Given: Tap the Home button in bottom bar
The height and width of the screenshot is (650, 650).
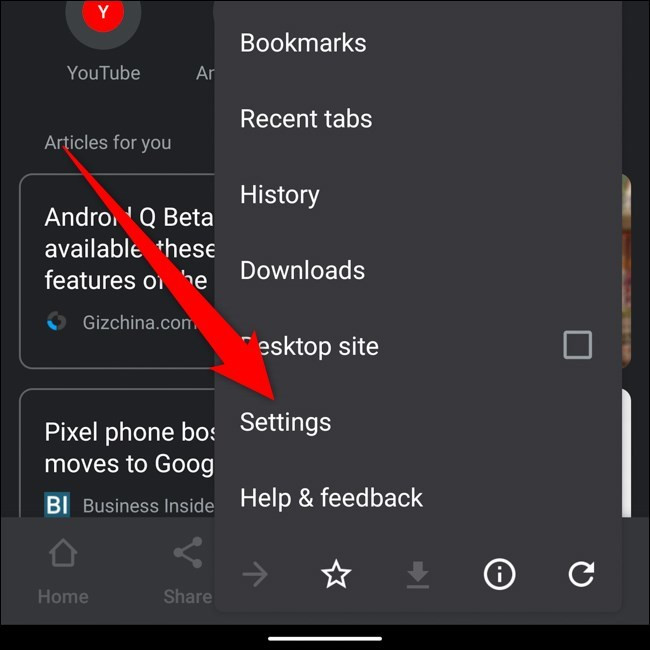Looking at the screenshot, I should 63,570.
